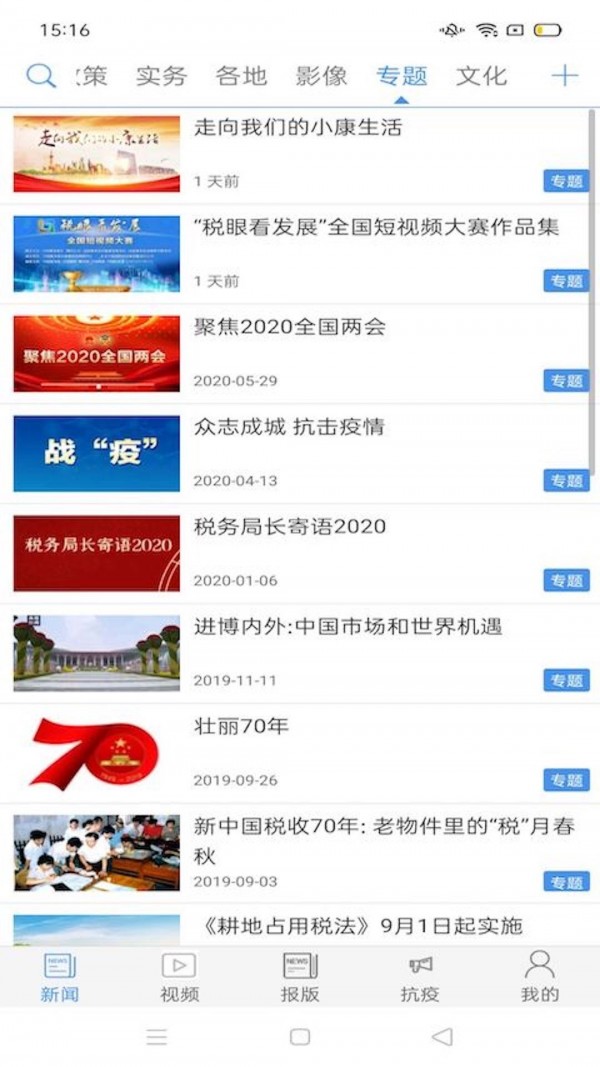The height and width of the screenshot is (1067, 600).
Task: Go to the 我的 profile tab
Action: click(540, 977)
